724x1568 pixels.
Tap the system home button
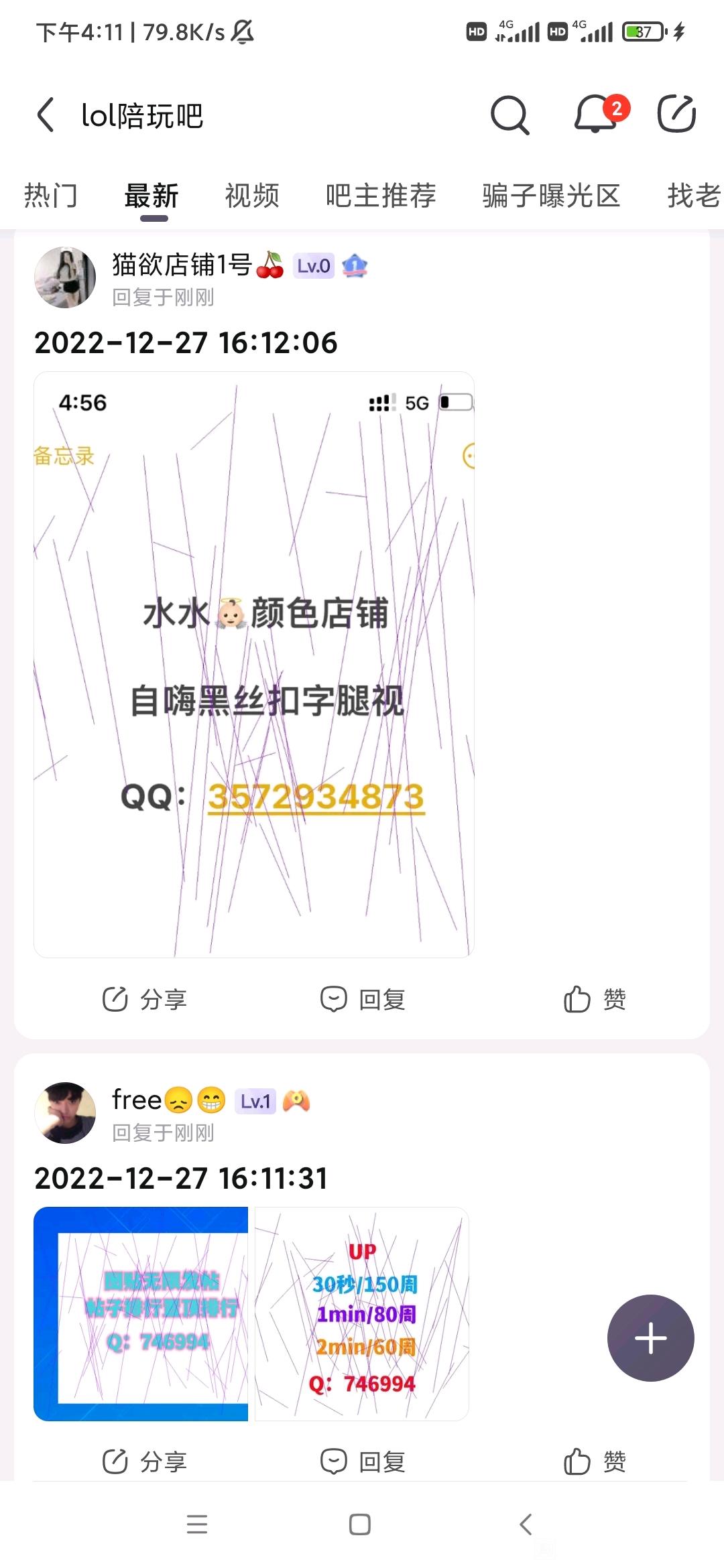pyautogui.click(x=360, y=1524)
